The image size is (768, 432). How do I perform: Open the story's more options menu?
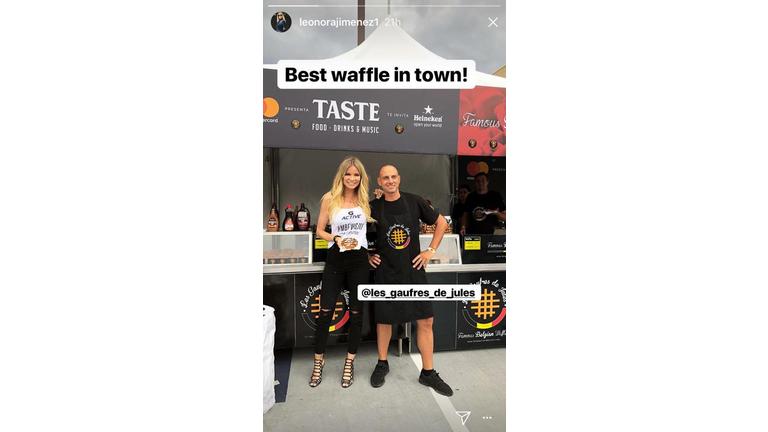[487, 417]
